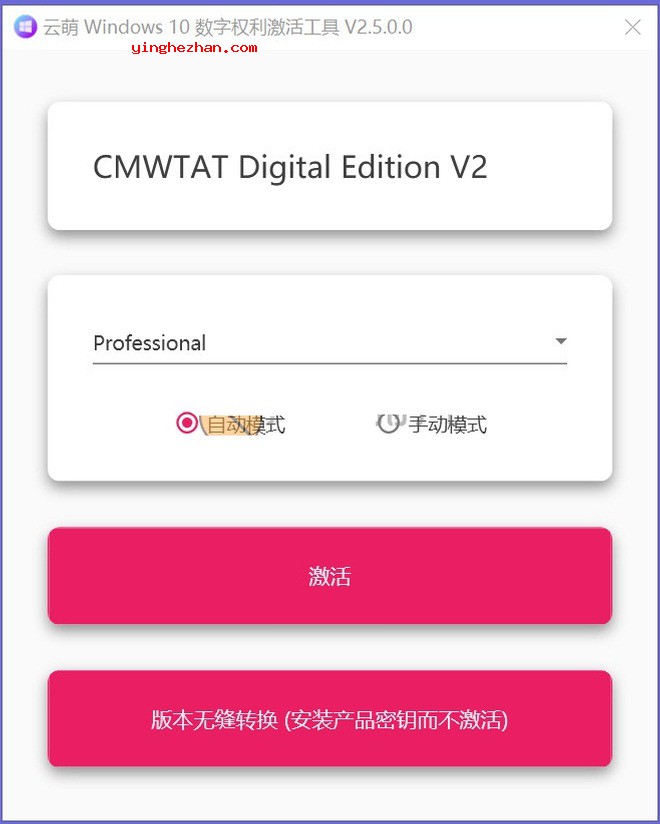Tap 版本无缝转换 button

tap(329, 719)
